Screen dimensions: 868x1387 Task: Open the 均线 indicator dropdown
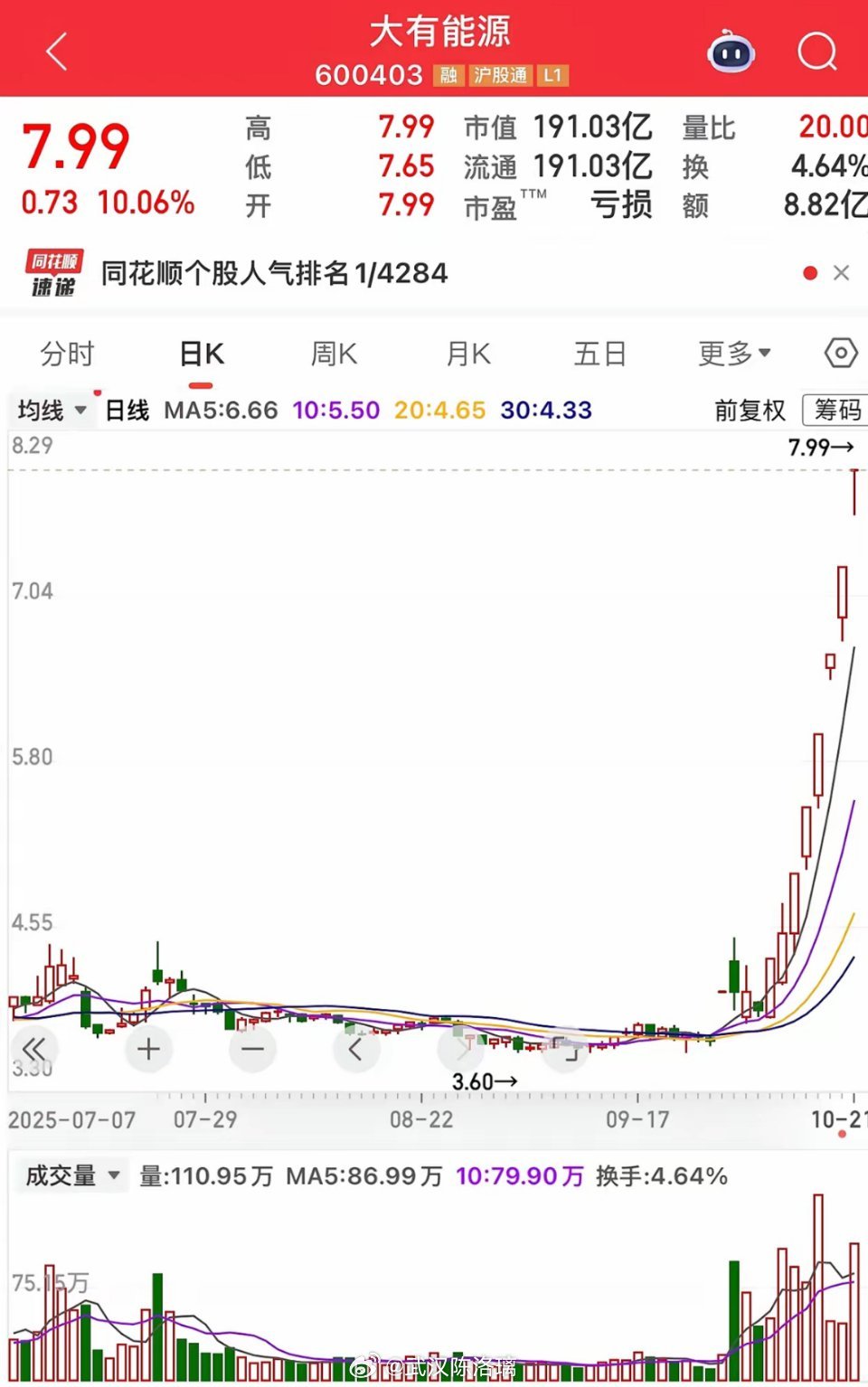pyautogui.click(x=52, y=410)
